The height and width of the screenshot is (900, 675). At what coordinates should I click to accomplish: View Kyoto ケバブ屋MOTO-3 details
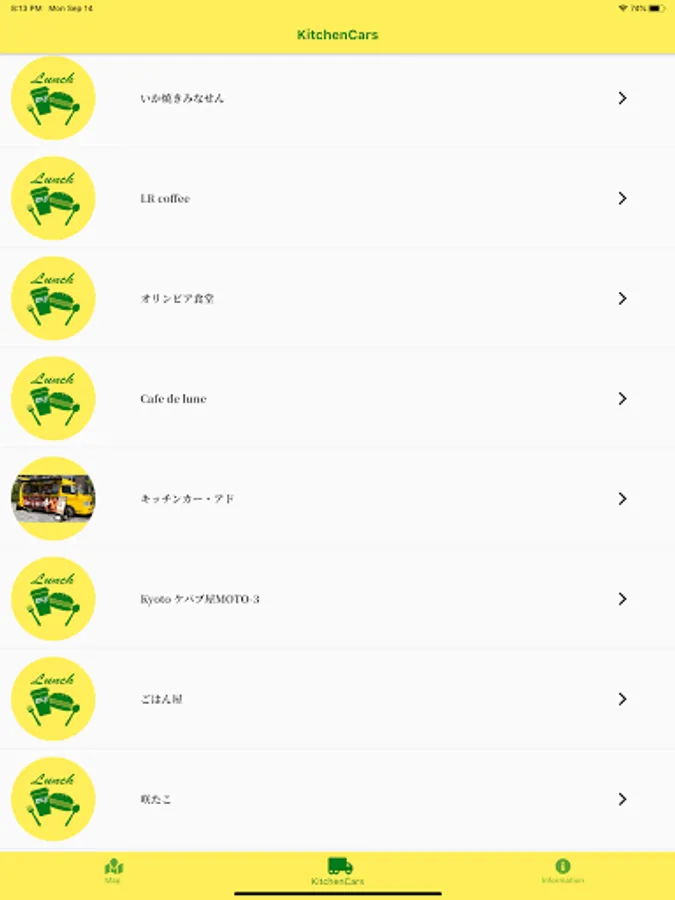pyautogui.click(x=337, y=598)
